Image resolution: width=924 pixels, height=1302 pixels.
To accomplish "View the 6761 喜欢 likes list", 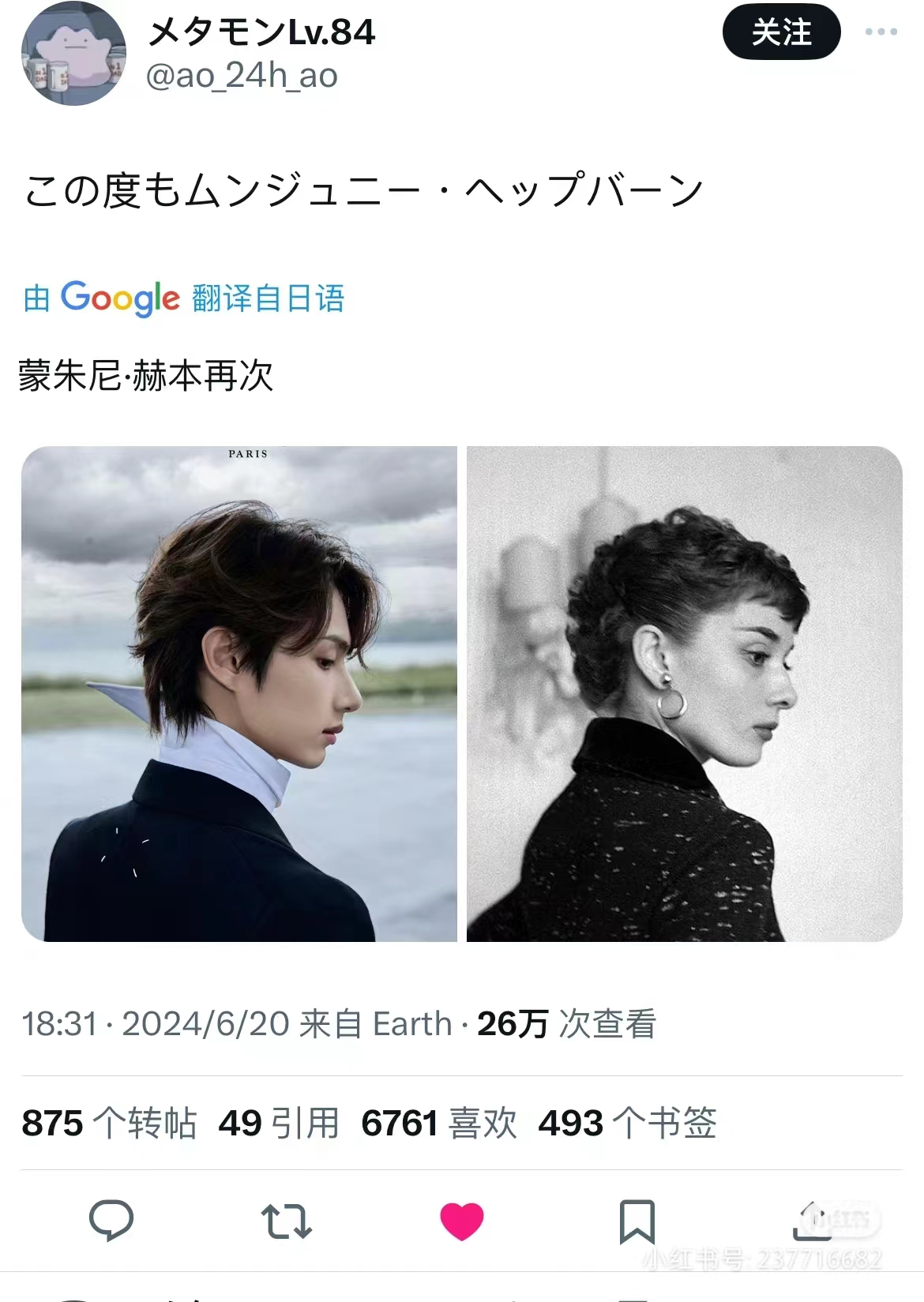I will point(439,1123).
